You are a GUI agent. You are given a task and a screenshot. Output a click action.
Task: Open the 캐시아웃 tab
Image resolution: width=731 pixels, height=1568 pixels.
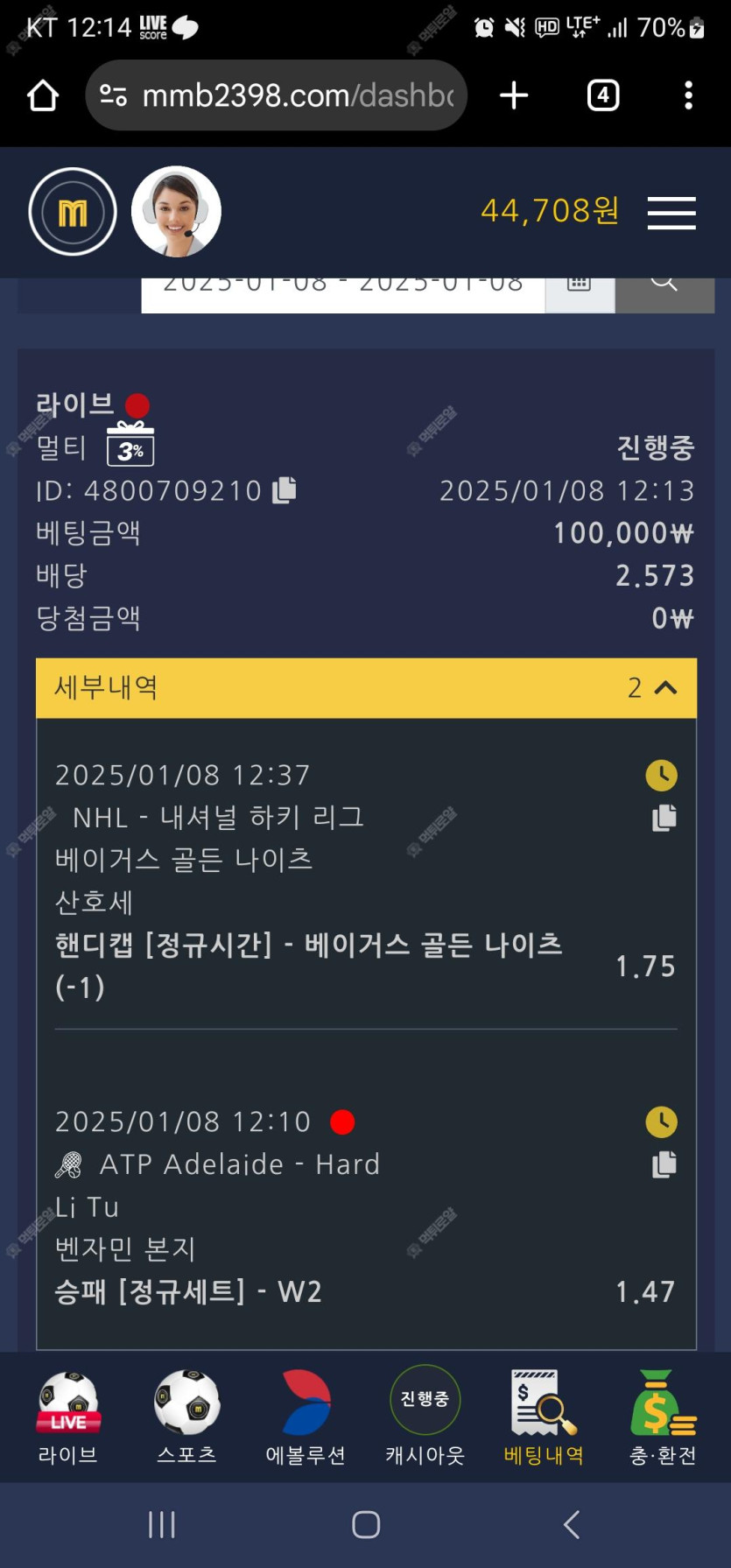(425, 1417)
